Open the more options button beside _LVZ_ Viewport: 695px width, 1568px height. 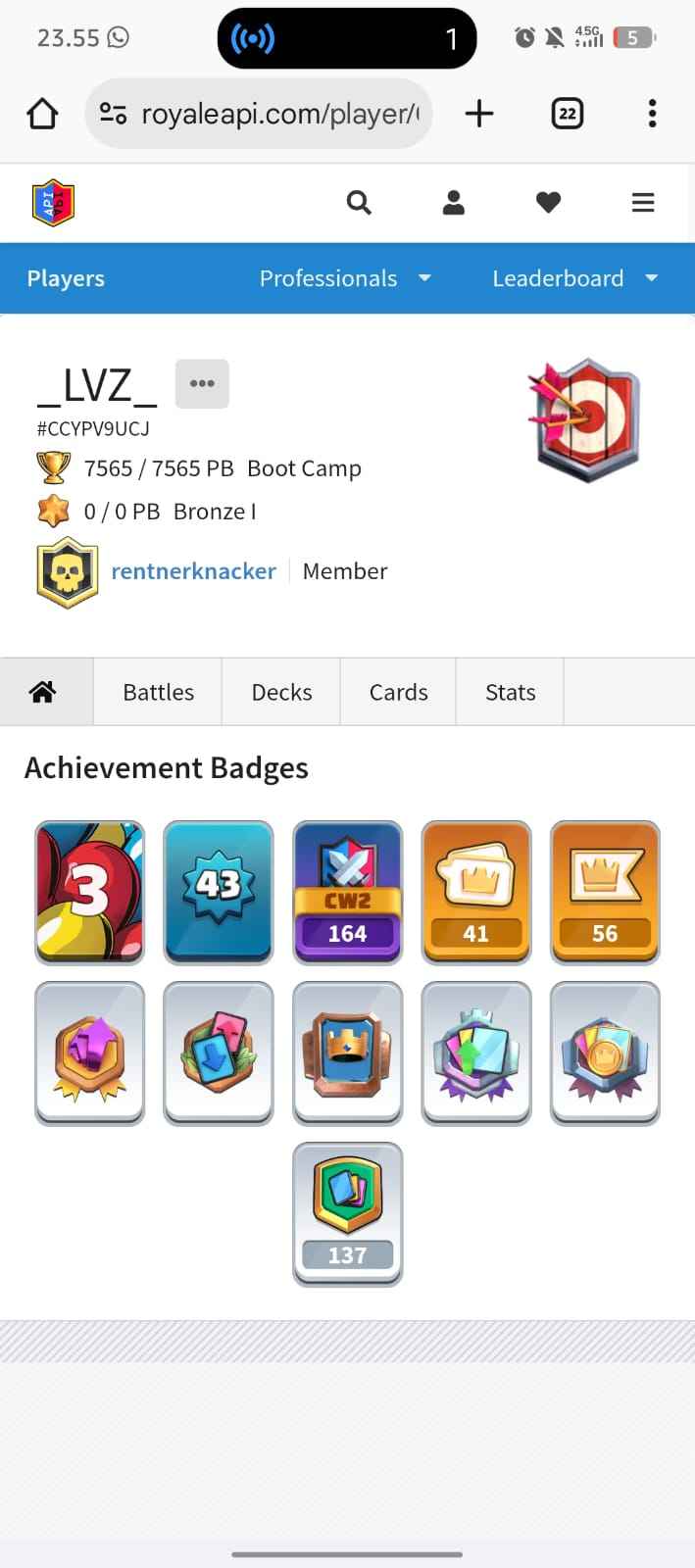point(202,383)
